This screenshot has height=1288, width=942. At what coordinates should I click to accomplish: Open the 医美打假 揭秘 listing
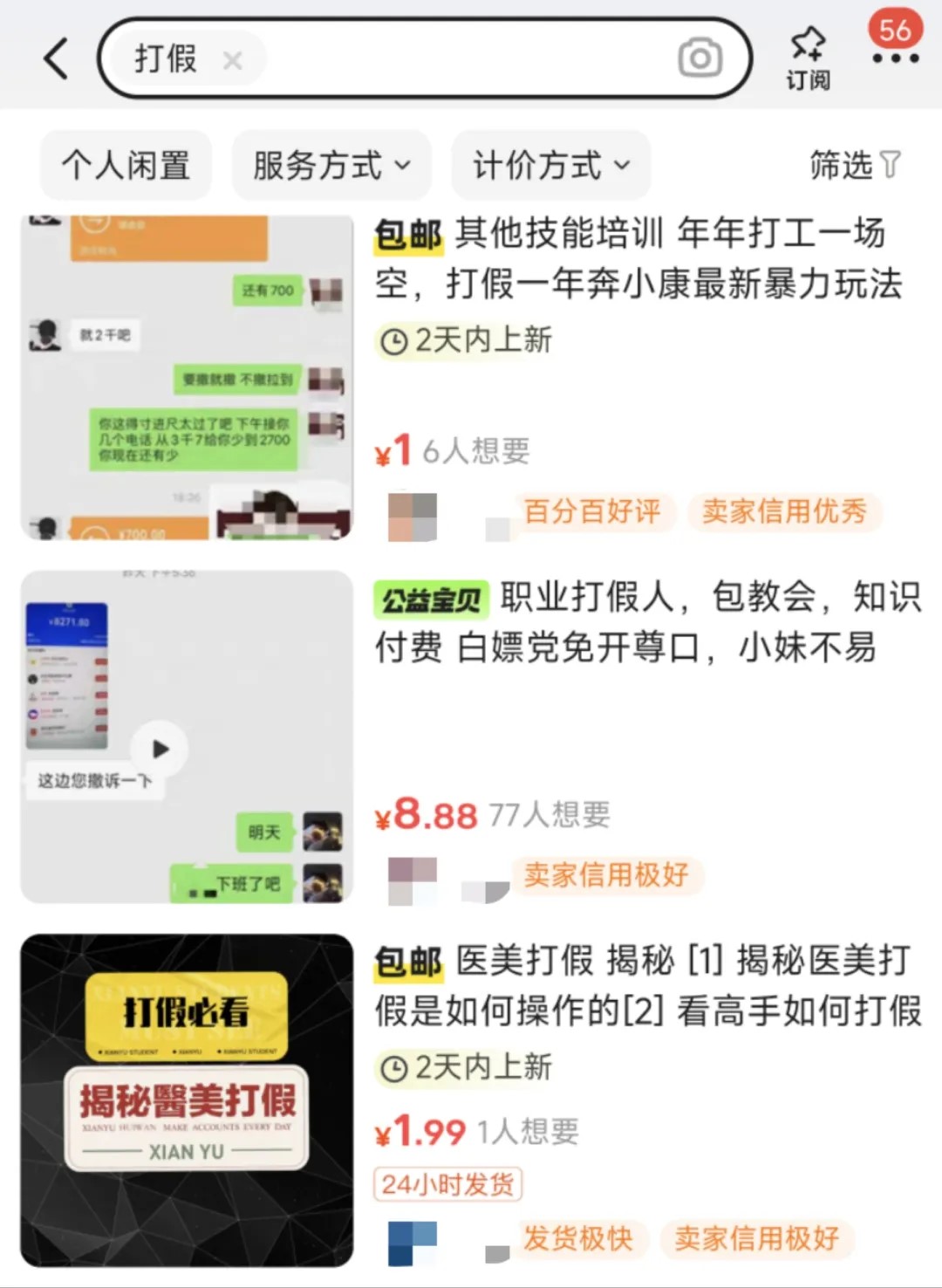(645, 986)
